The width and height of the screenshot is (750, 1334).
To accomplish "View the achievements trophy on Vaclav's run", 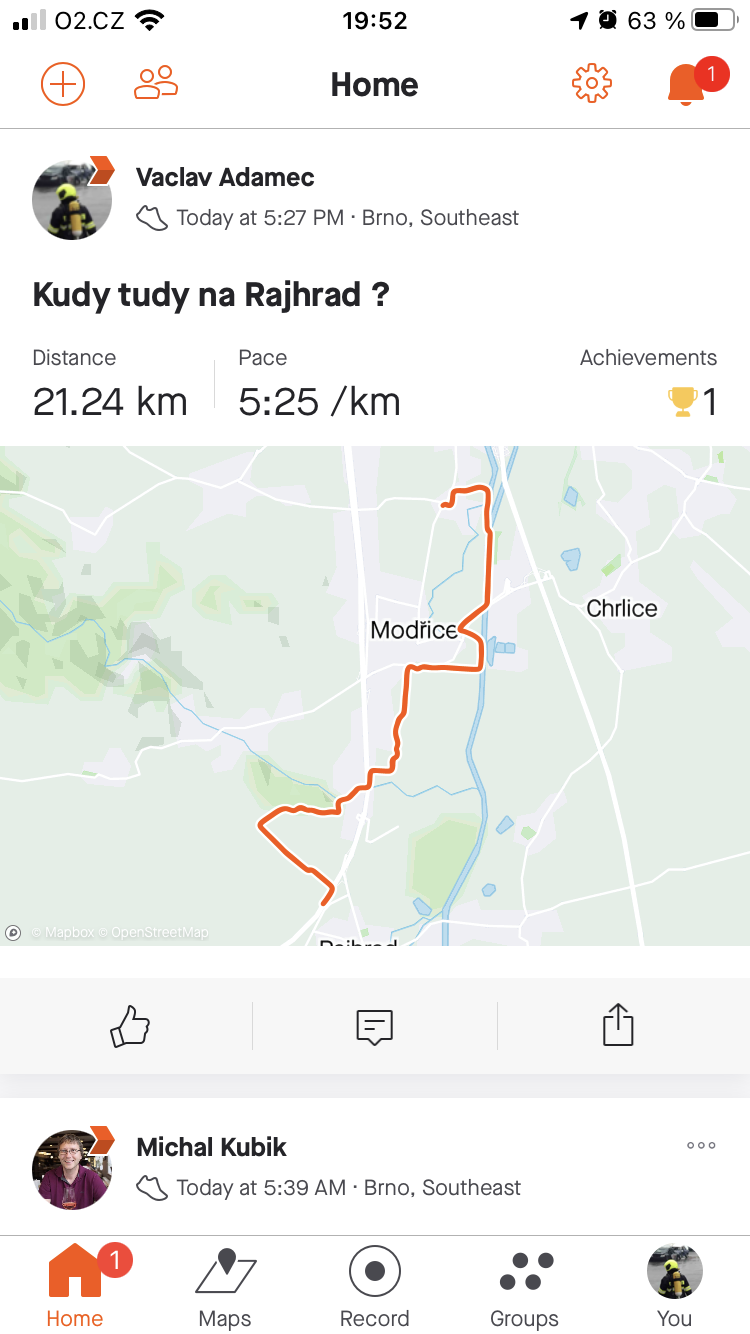I will pyautogui.click(x=692, y=402).
